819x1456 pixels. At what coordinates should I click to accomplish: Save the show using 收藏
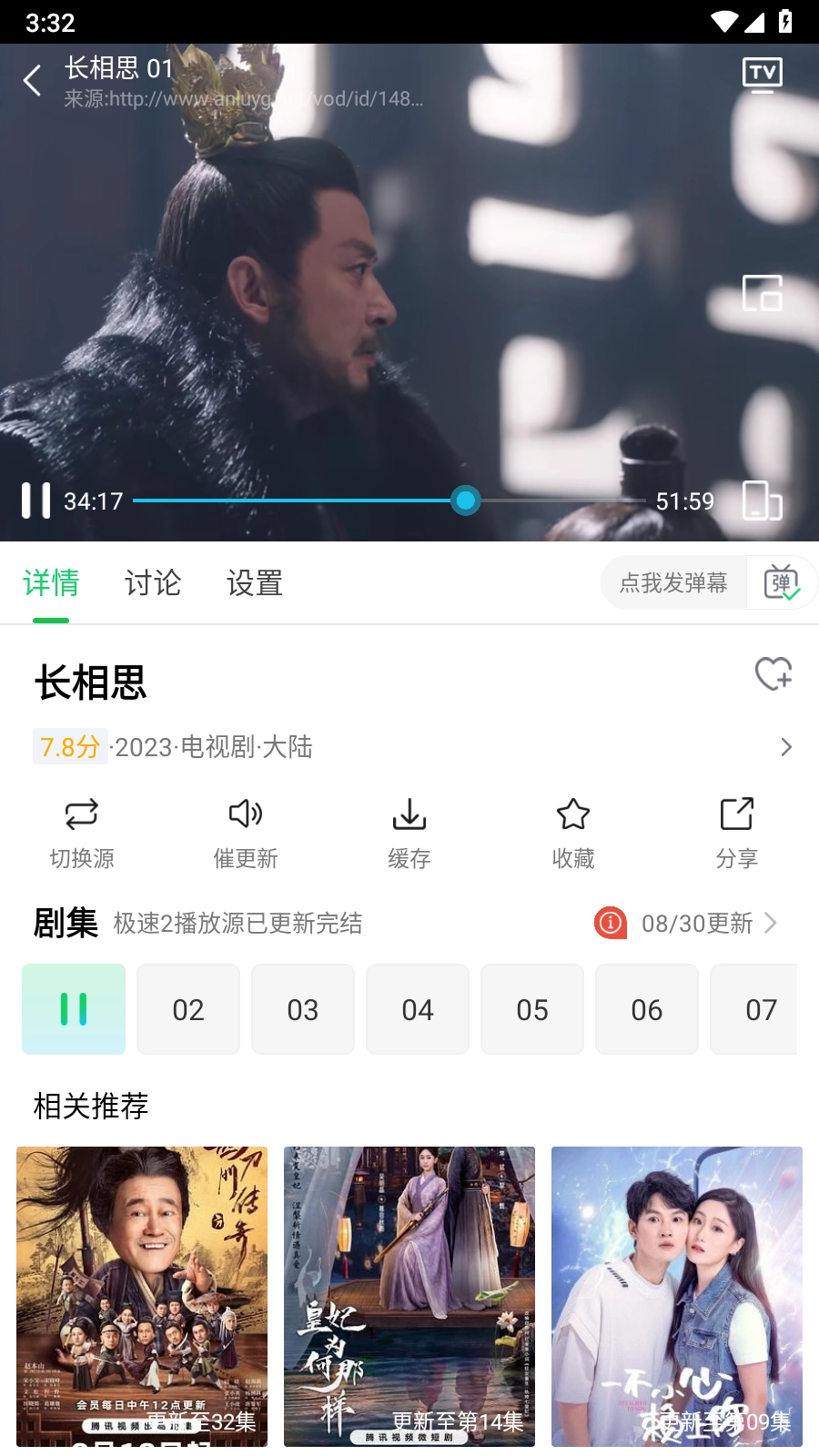(573, 833)
